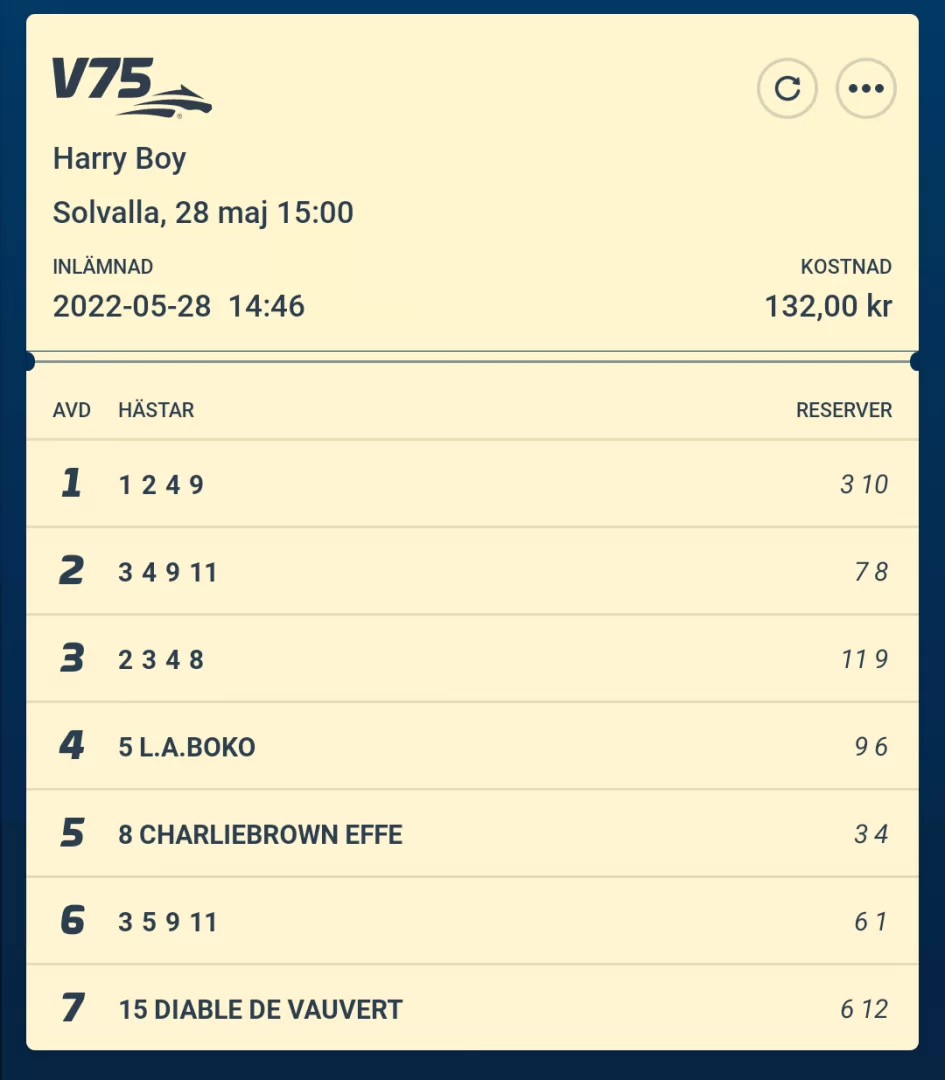Image resolution: width=945 pixels, height=1080 pixels.
Task: Click the HÄSTAR column header
Action: pos(156,410)
